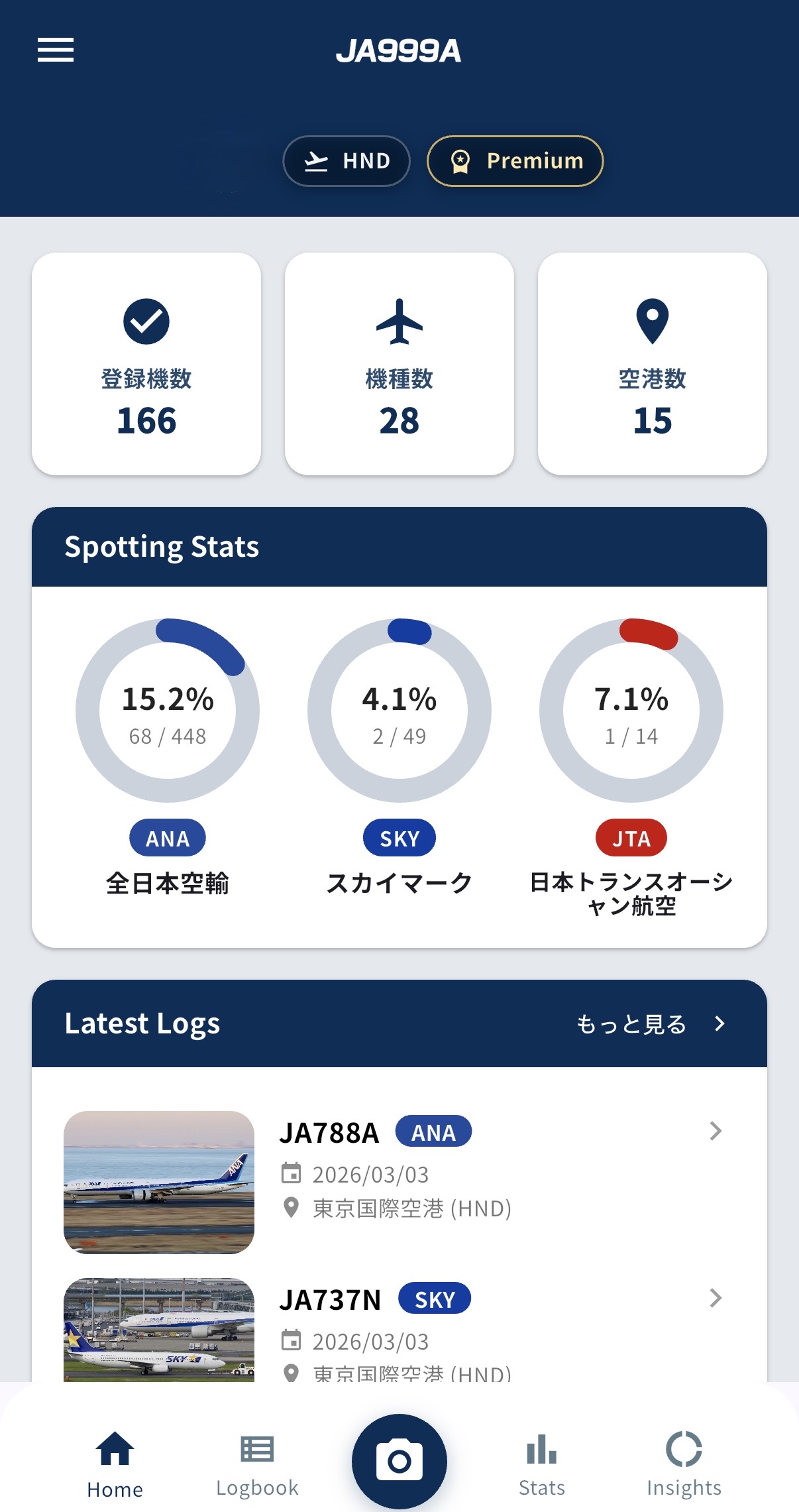The image size is (799, 1512).
Task: Open the JTA airline label
Action: (631, 838)
